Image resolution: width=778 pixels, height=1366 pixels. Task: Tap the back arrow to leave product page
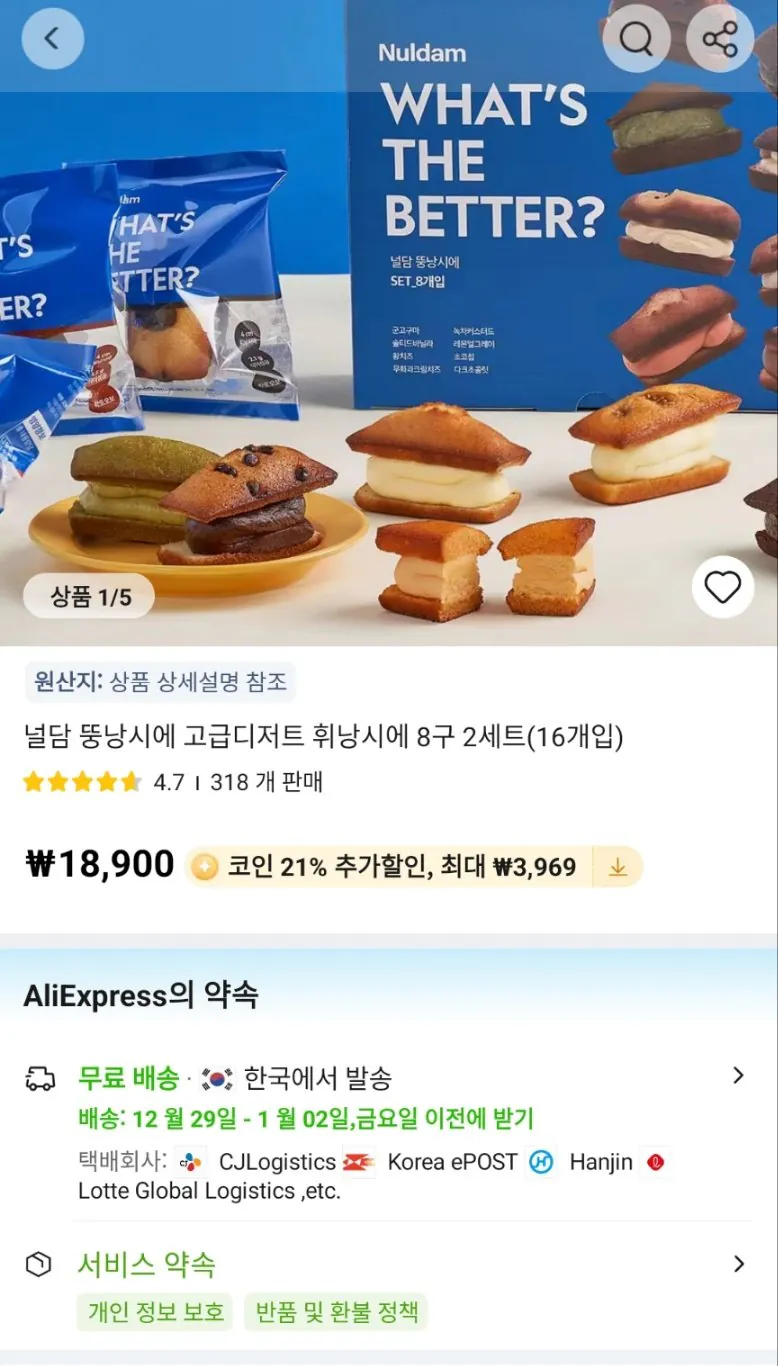pyautogui.click(x=51, y=38)
